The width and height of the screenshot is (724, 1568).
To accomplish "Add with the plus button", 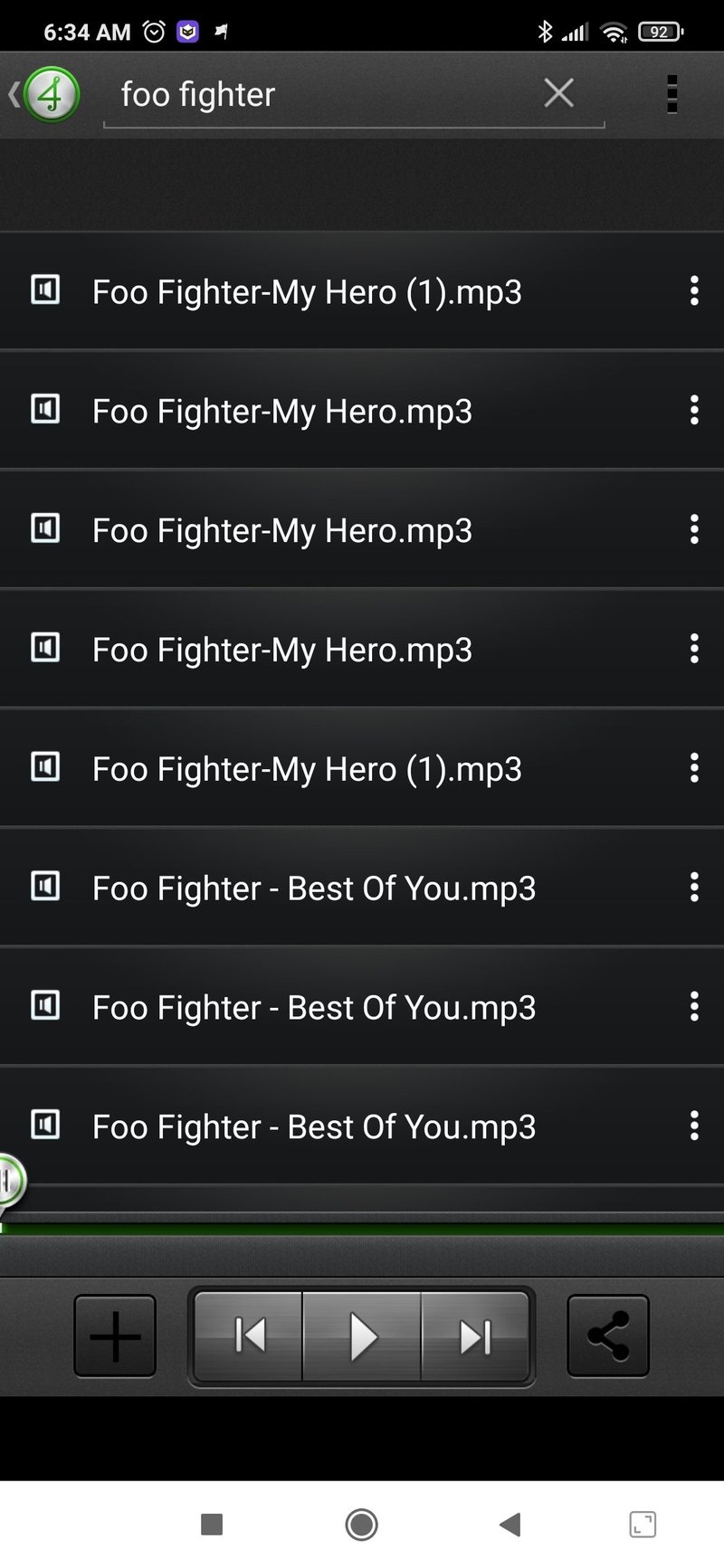I will [115, 1335].
